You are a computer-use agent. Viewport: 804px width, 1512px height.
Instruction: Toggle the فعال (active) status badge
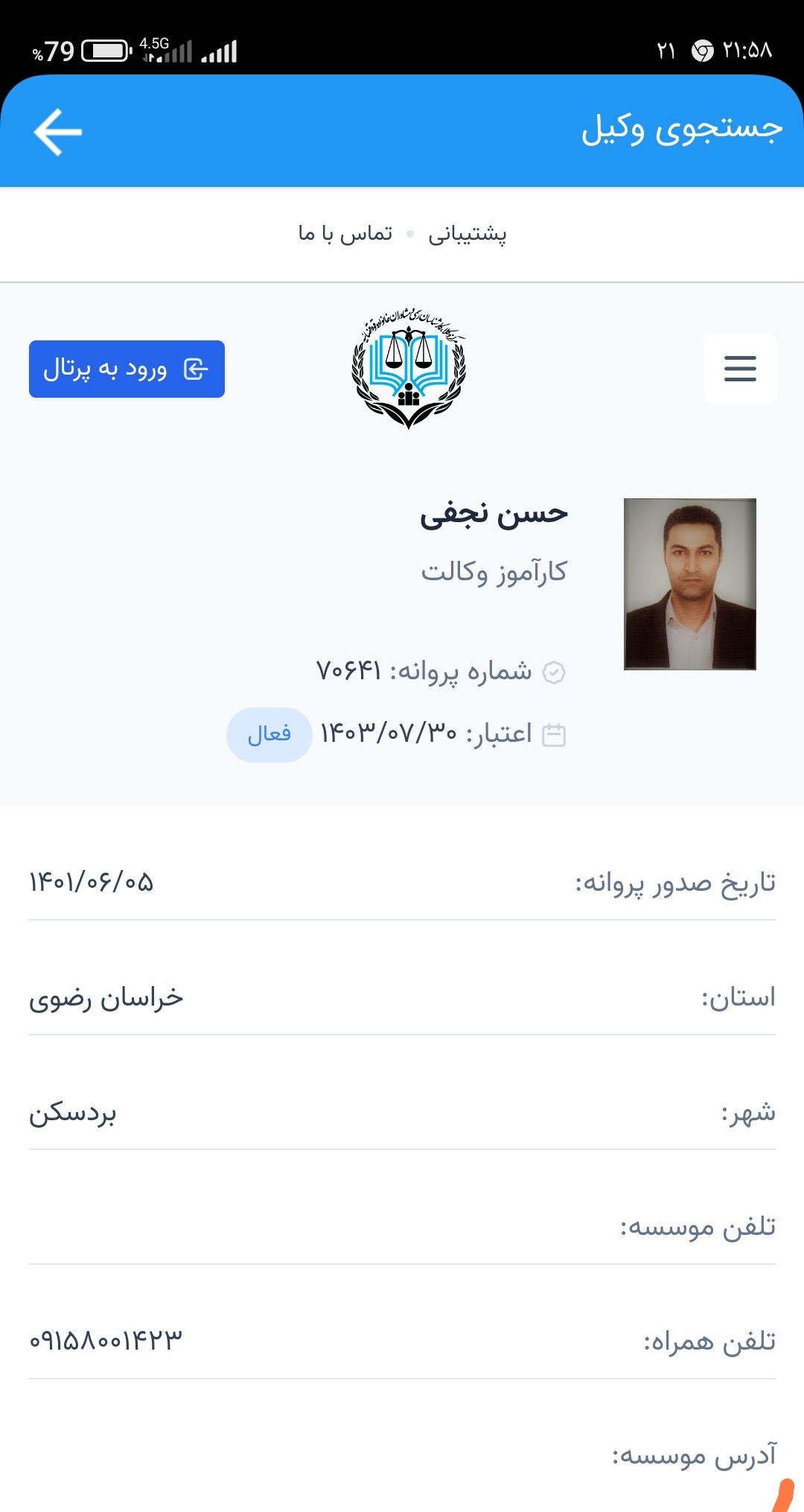point(269,734)
